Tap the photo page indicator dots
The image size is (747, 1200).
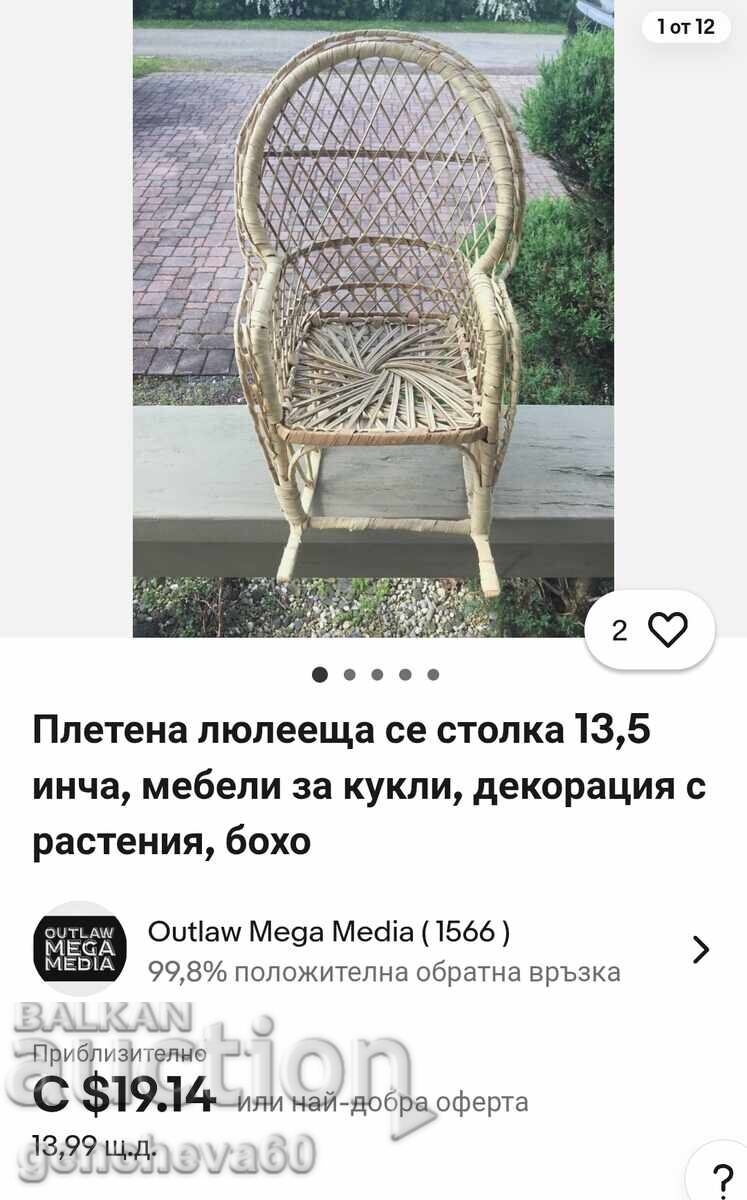(375, 675)
